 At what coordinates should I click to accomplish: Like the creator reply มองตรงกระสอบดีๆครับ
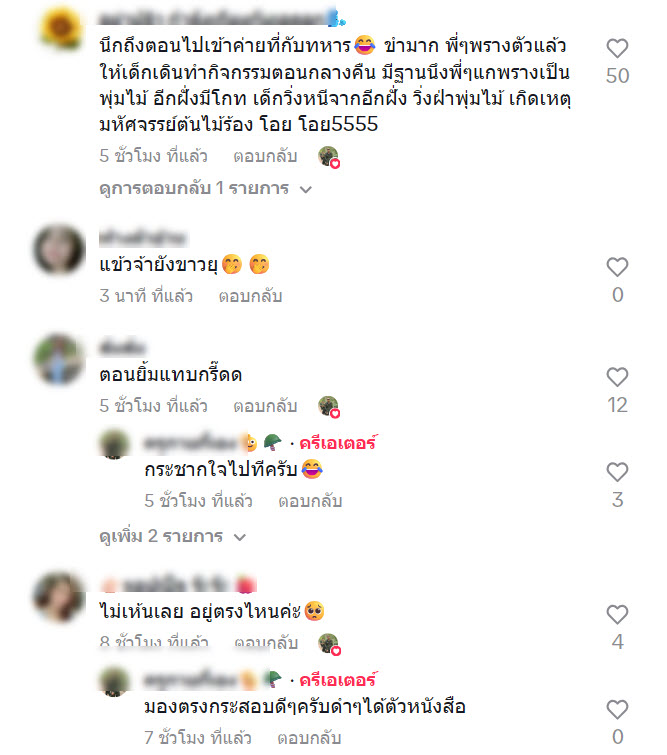point(617,709)
